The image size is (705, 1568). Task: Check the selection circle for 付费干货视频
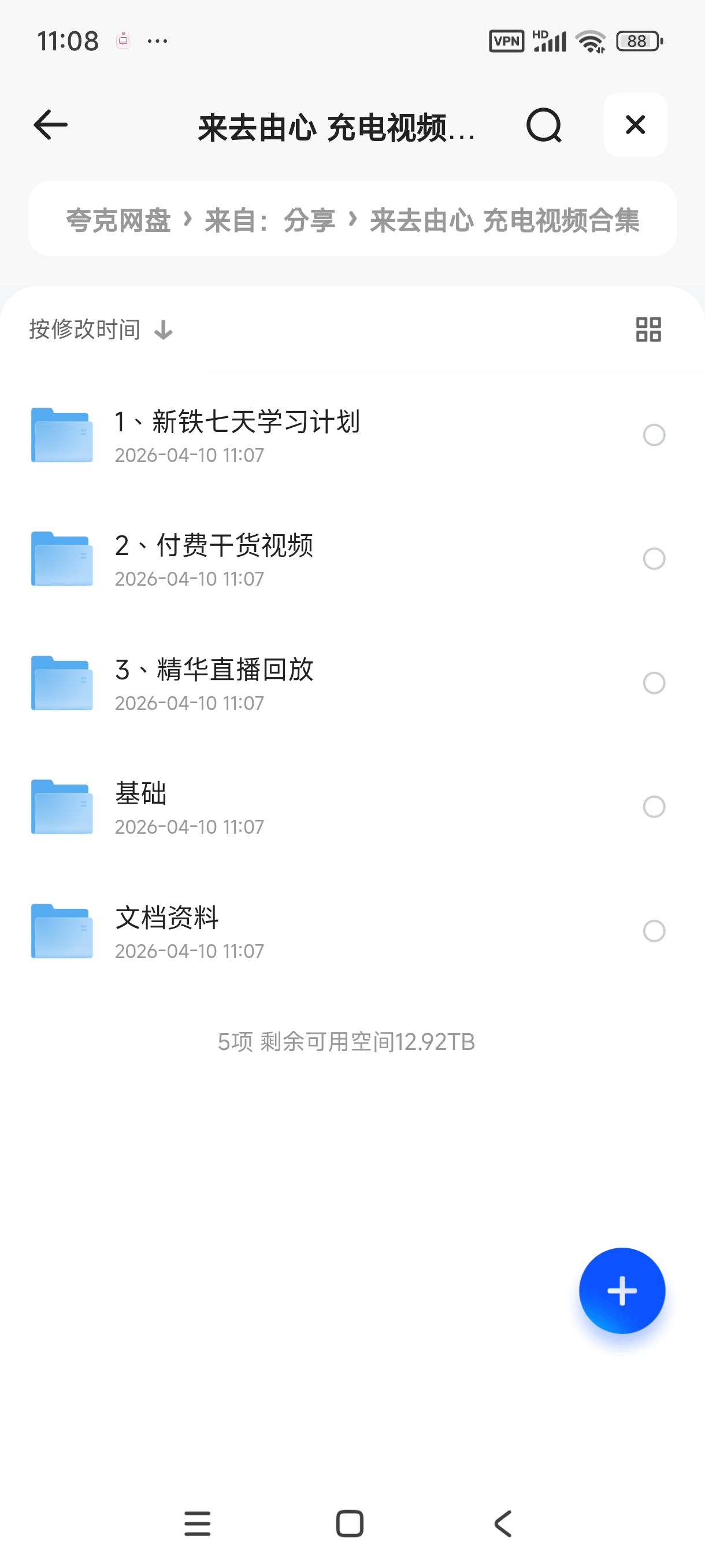(x=654, y=560)
